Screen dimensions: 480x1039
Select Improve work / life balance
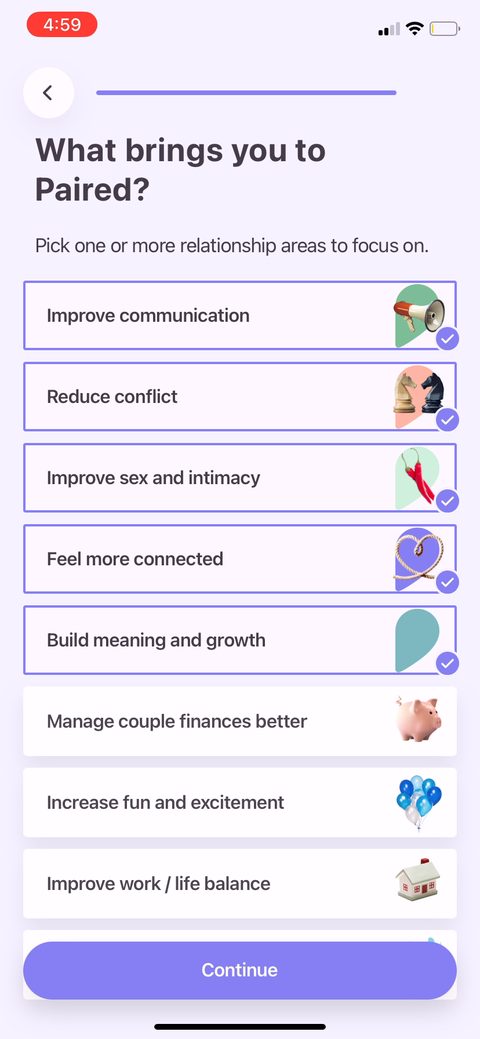pyautogui.click(x=240, y=883)
